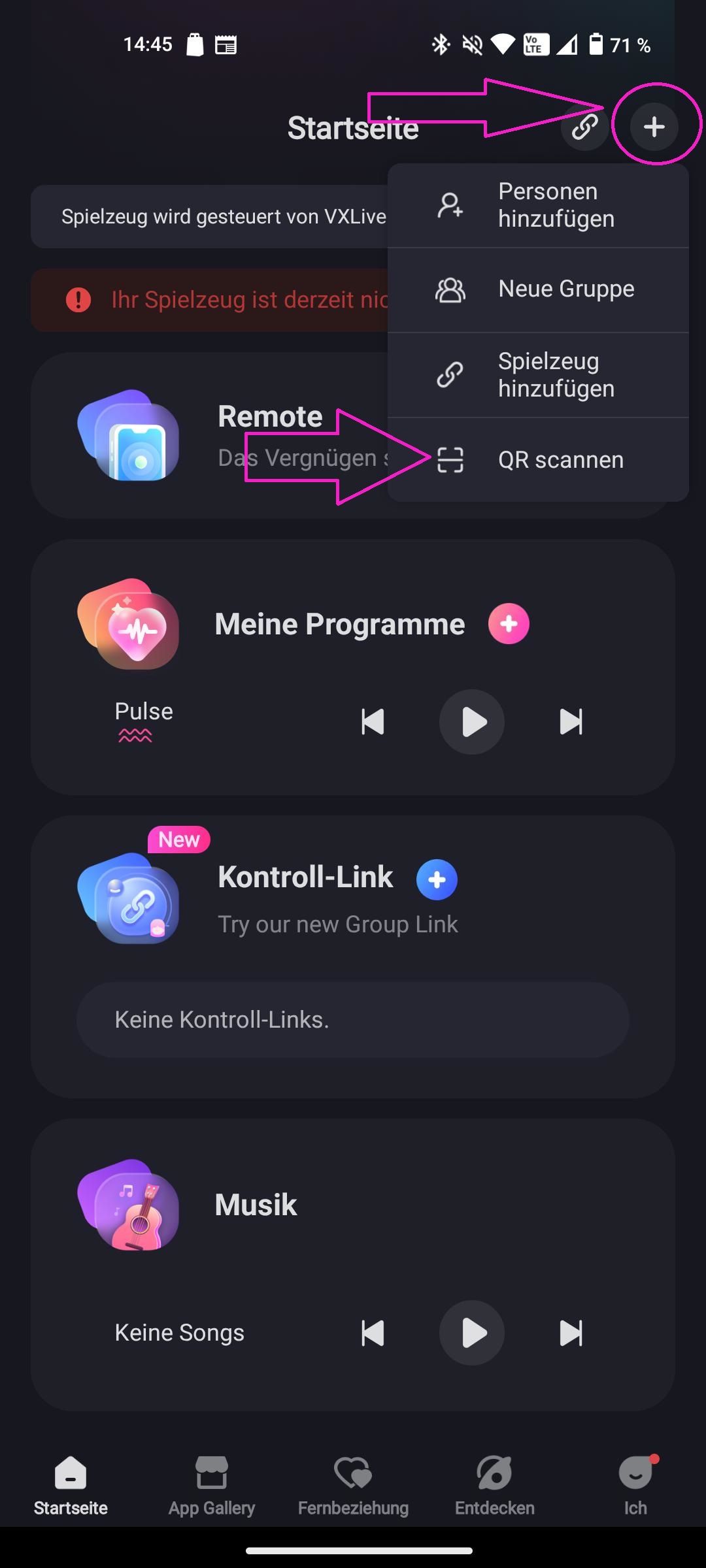Image resolution: width=706 pixels, height=1568 pixels.
Task: Create a new Kontroll-Link with blue plus
Action: pyautogui.click(x=437, y=879)
